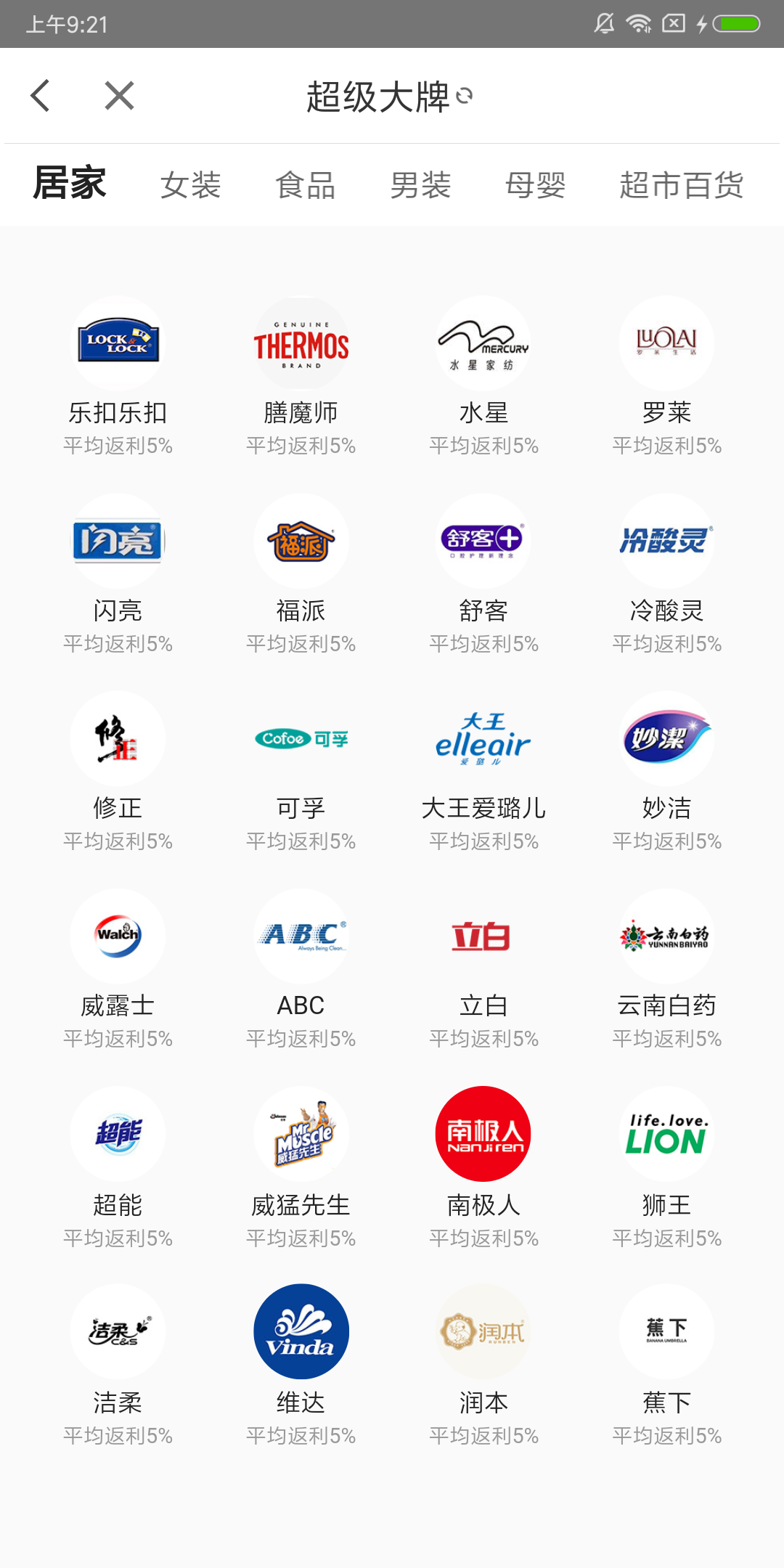The image size is (784, 1568).
Task: Open the 膳魔师 Thermos brand
Action: click(x=301, y=376)
